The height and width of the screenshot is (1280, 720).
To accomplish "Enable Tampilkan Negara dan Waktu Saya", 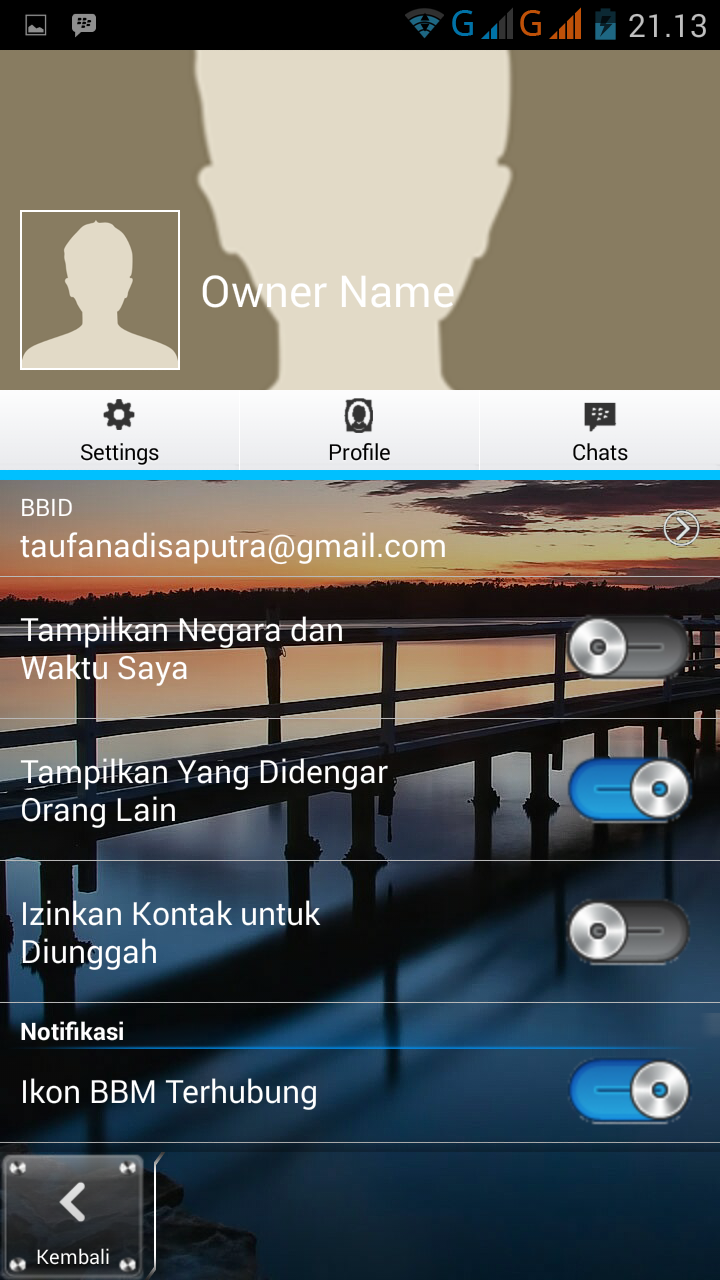I will click(x=628, y=647).
